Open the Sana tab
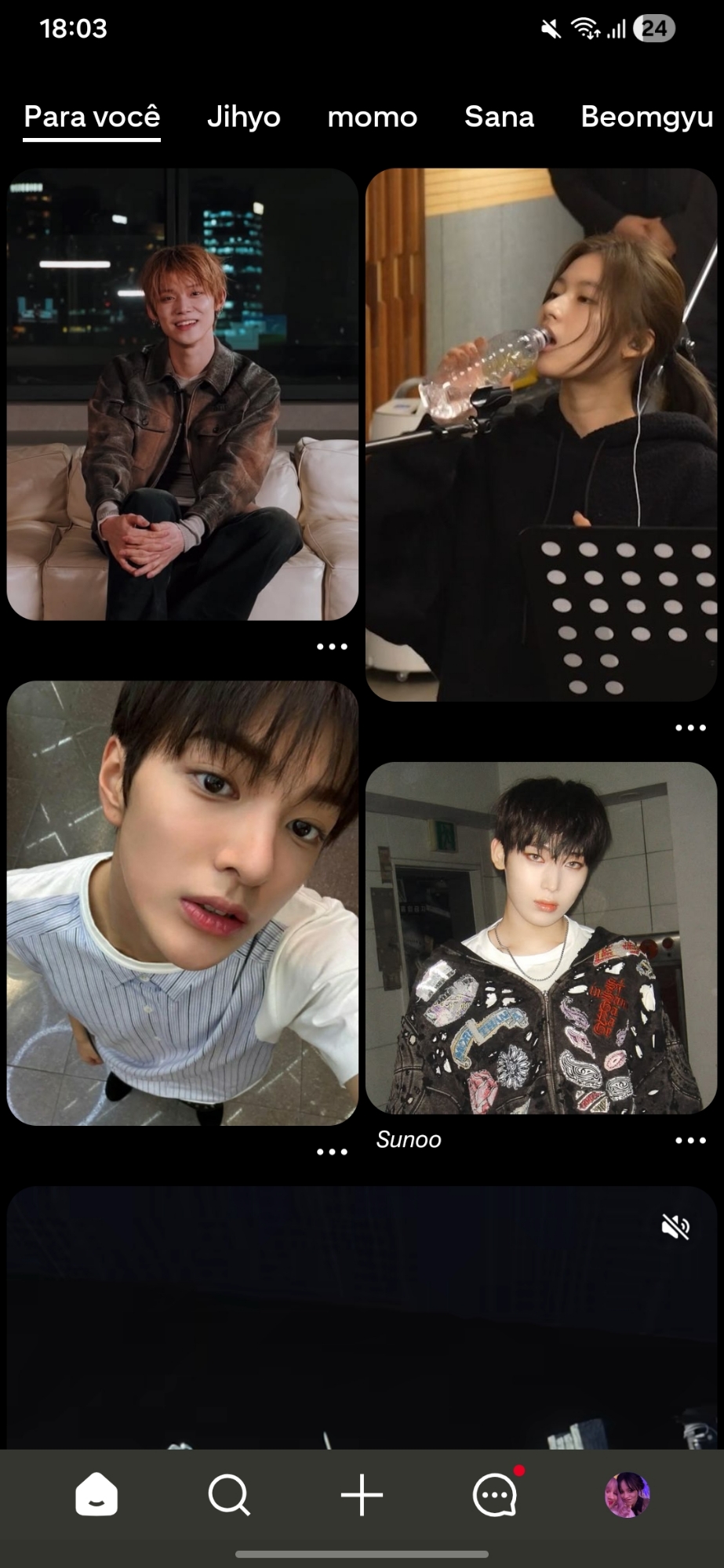The height and width of the screenshot is (1568, 724). tap(499, 117)
